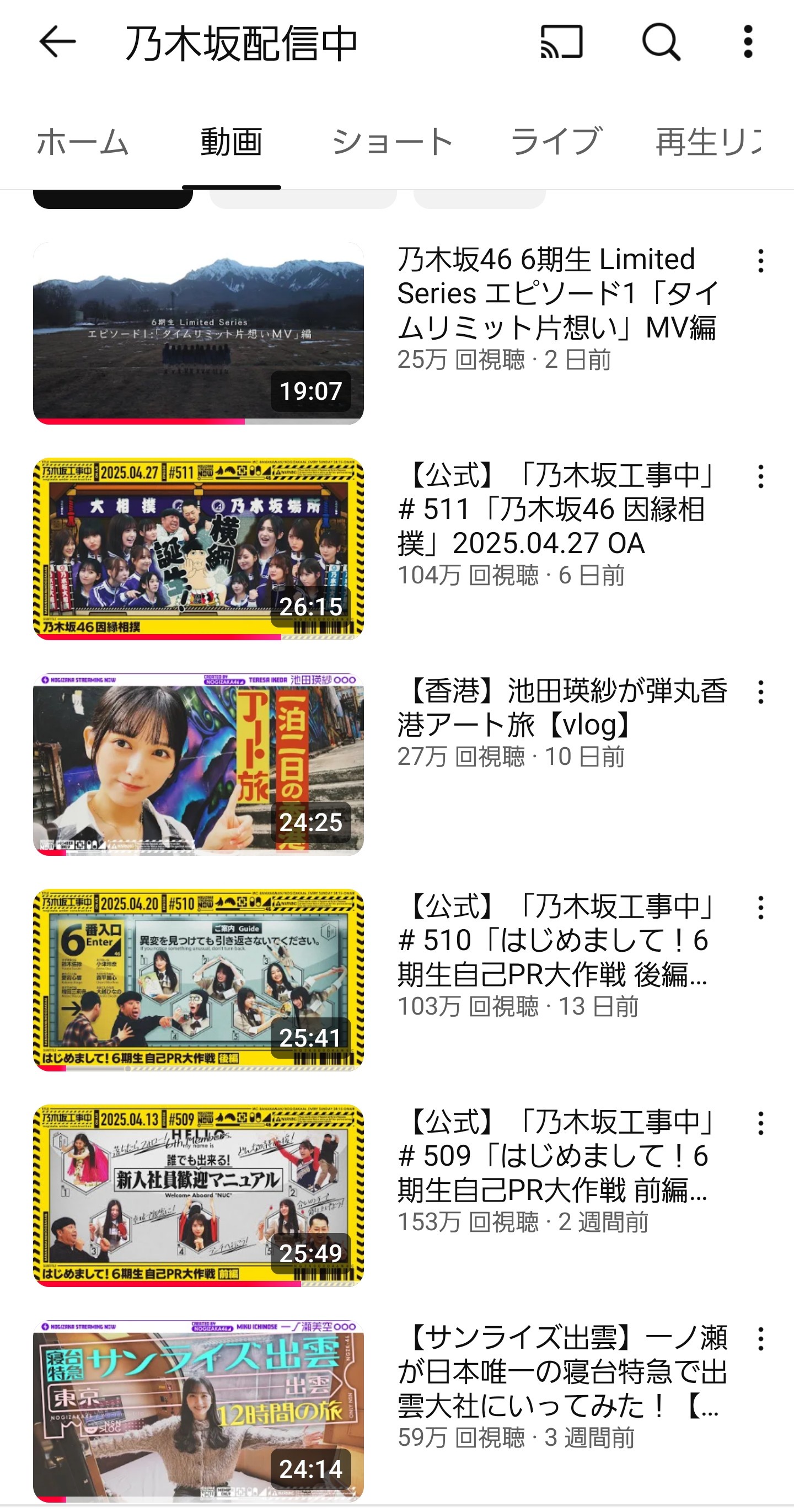Viewport: 794px width, 1512px height.
Task: Open the channel overflow menu
Action: [748, 42]
